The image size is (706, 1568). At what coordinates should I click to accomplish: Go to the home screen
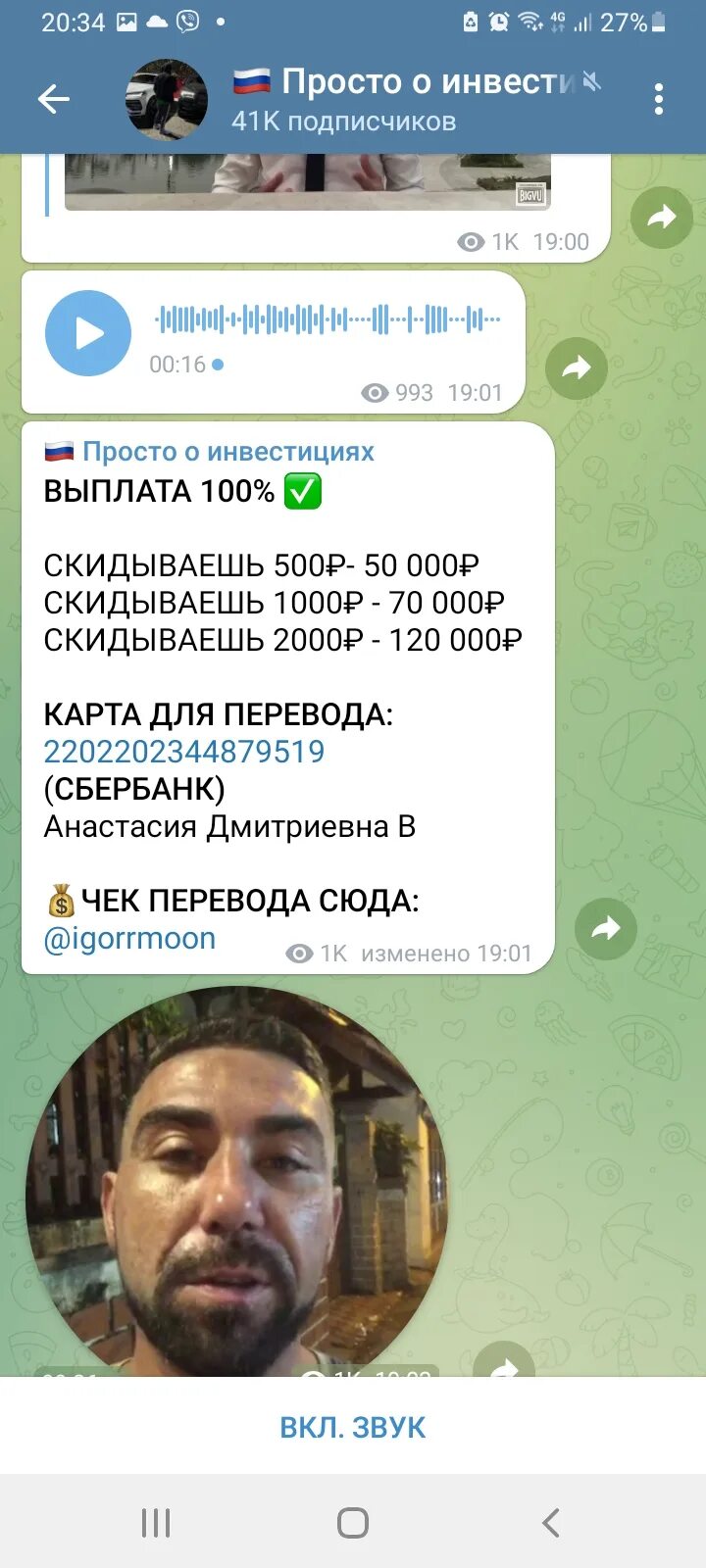[353, 1522]
